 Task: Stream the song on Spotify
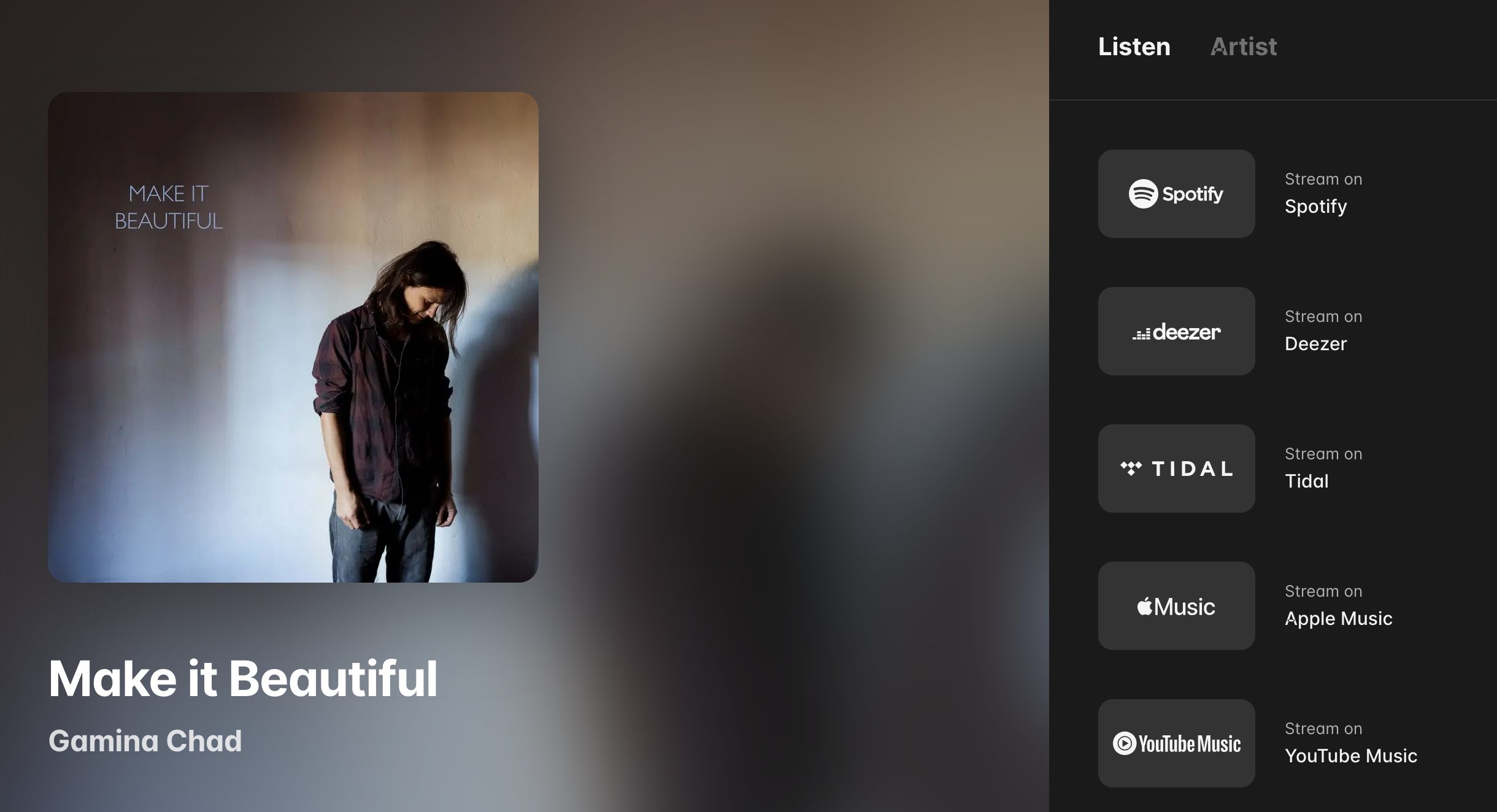(1176, 194)
